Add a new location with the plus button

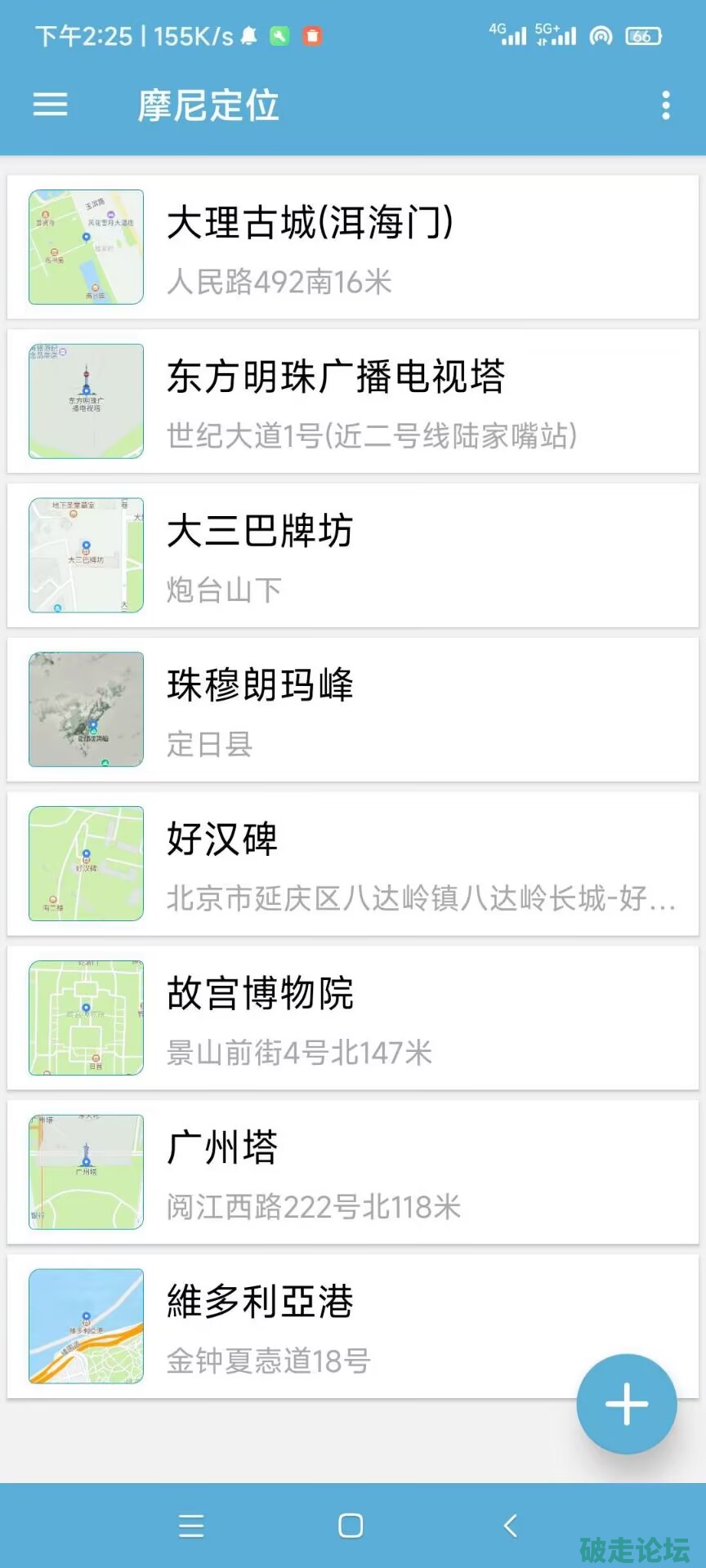tap(626, 1404)
